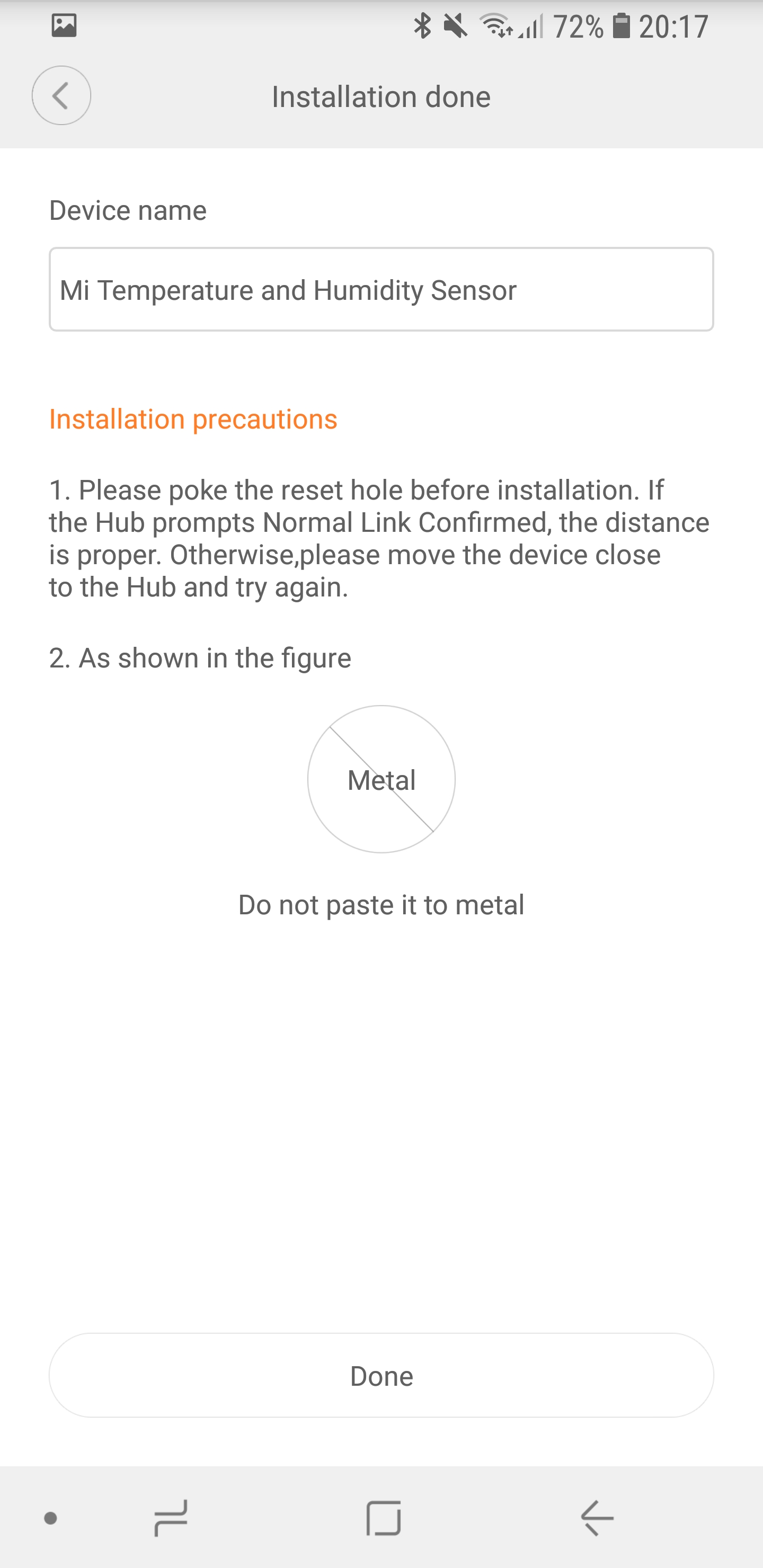
Task: Tap Done to finish installation
Action: (x=381, y=1376)
